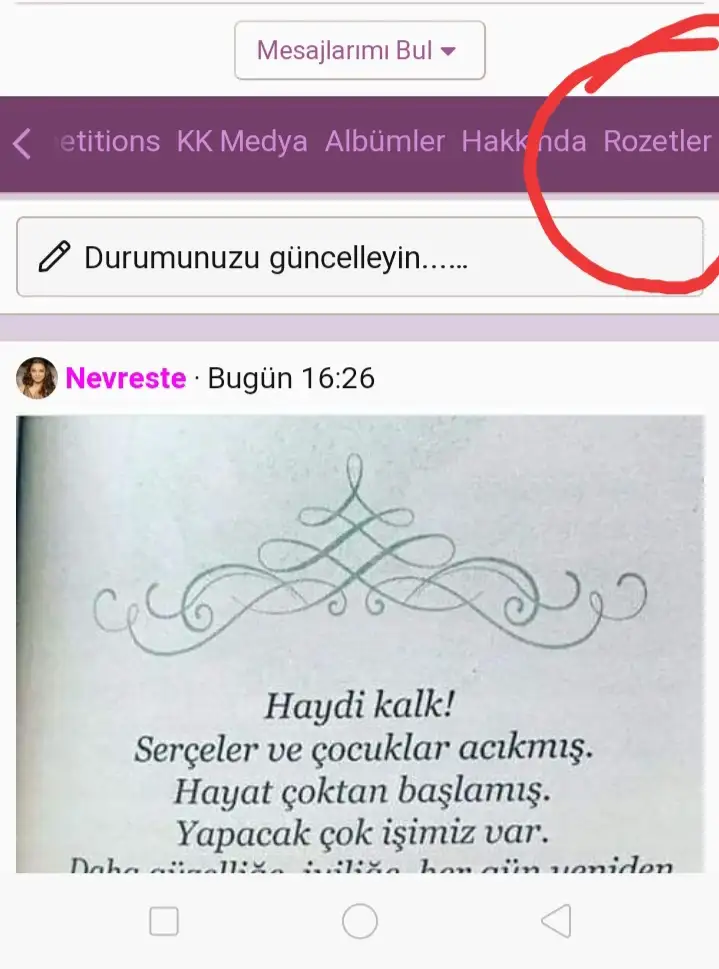The image size is (719, 969).
Task: Open Nevreste's profile via username link
Action: click(x=125, y=378)
